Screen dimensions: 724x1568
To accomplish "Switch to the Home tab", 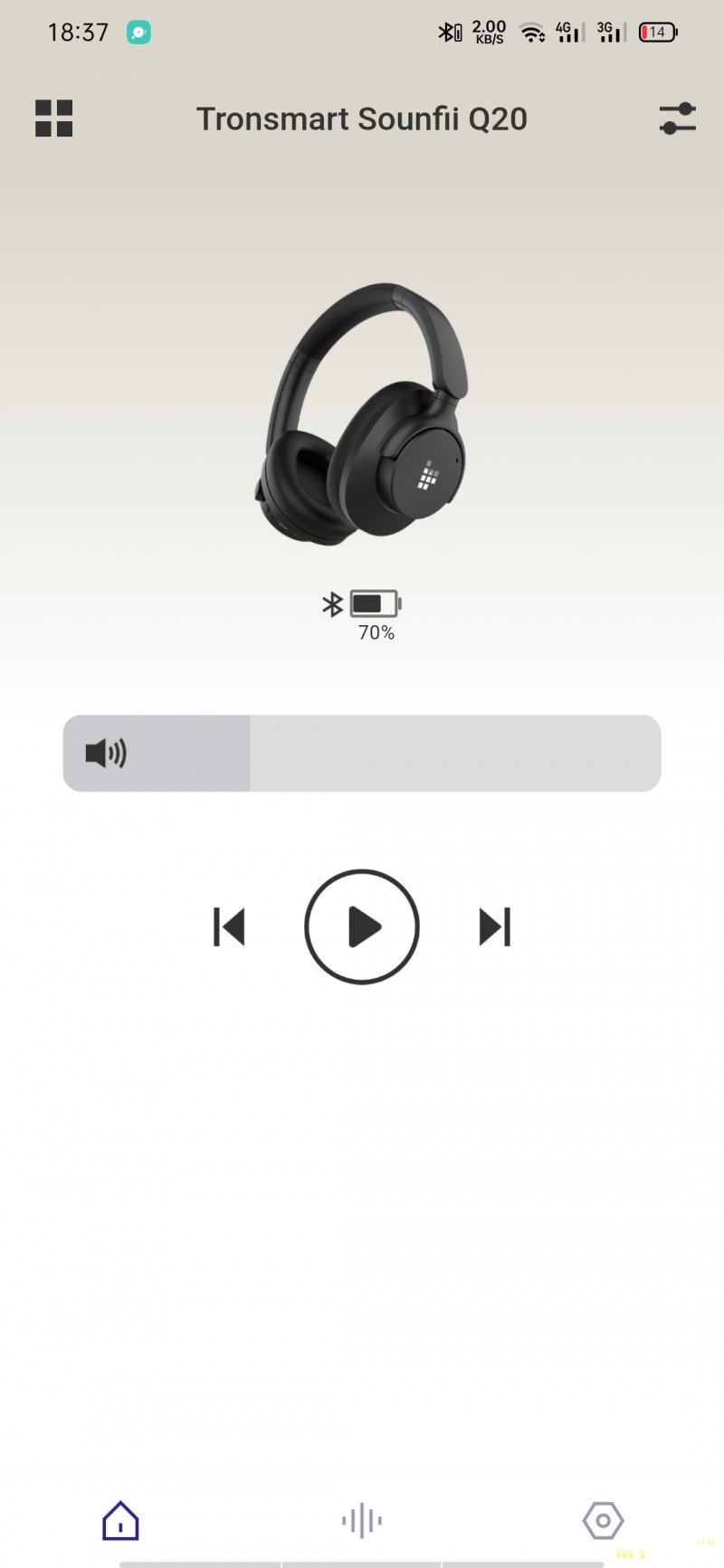I will [120, 1521].
